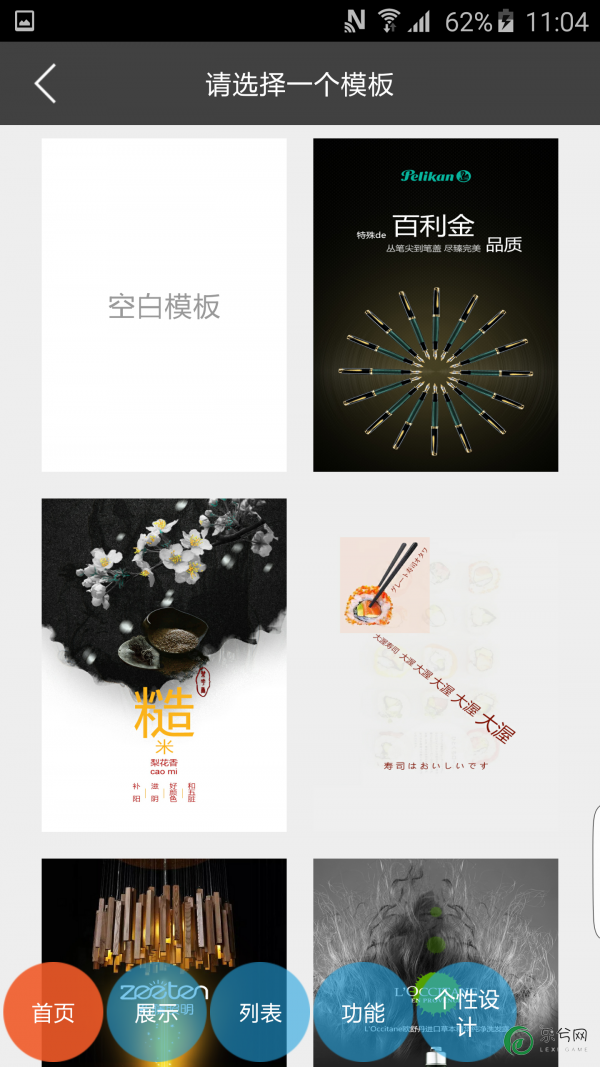This screenshot has width=600, height=1067.
Task: Tap the 首页 circle button
Action: 53,1012
